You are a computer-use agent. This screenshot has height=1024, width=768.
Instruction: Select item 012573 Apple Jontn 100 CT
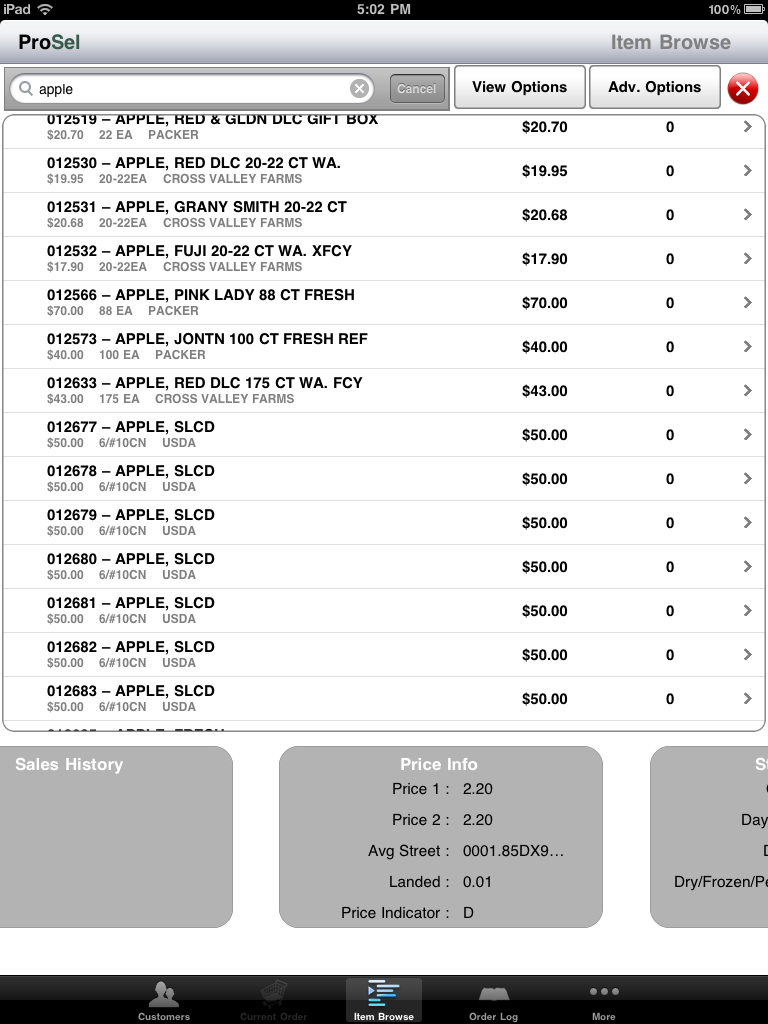(x=384, y=347)
